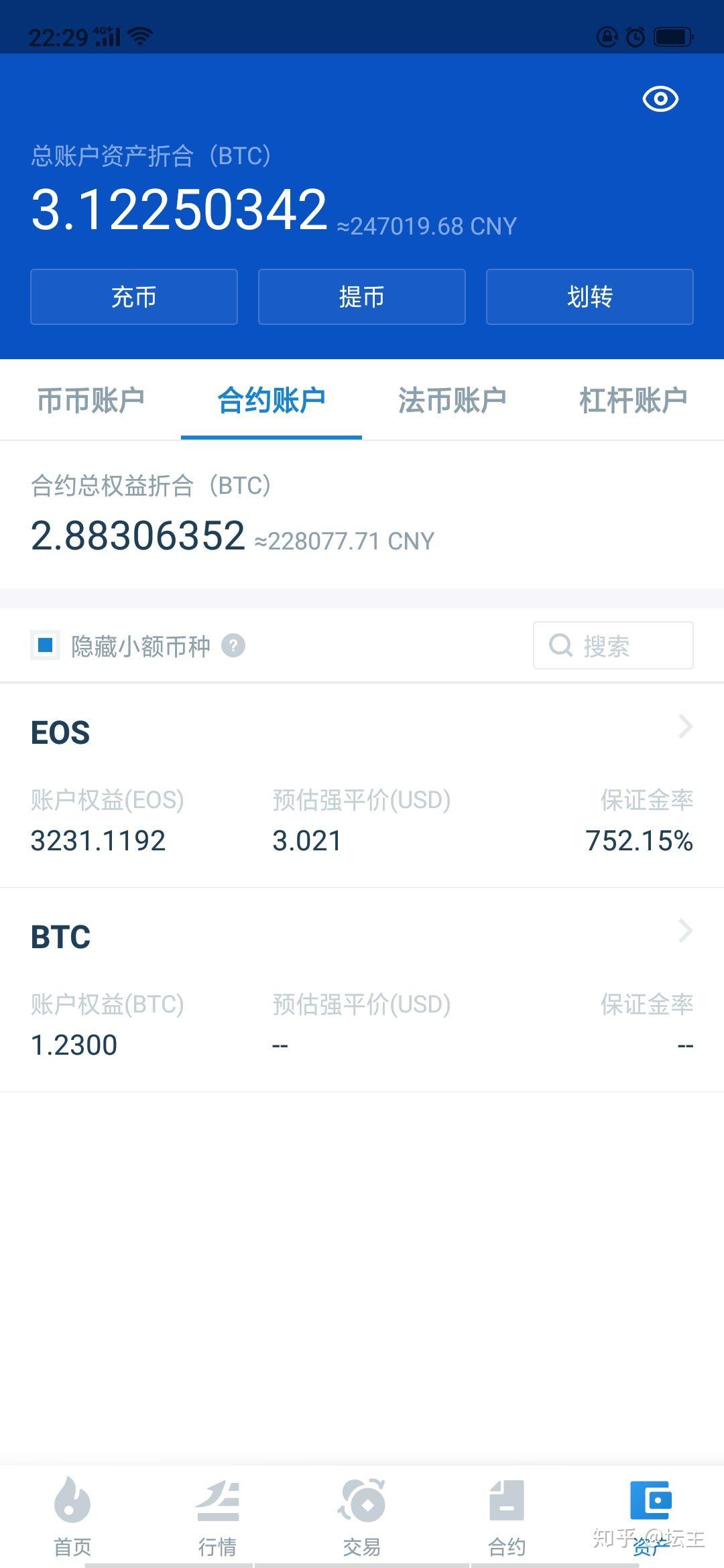Screen dimensions: 724x1568
Task: Tap the 充币 deposit button
Action: pos(134,297)
